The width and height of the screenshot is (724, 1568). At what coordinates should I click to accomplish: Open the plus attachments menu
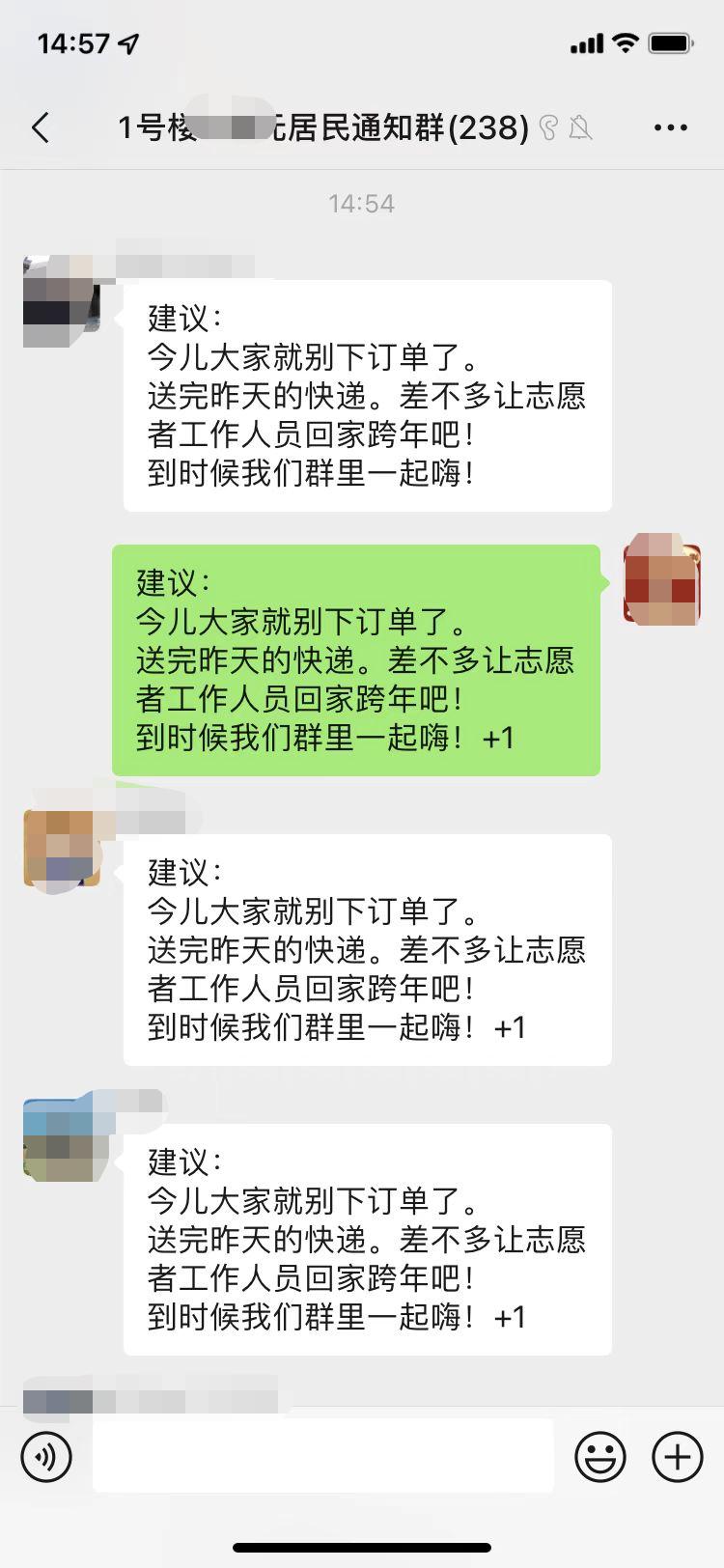click(677, 1456)
